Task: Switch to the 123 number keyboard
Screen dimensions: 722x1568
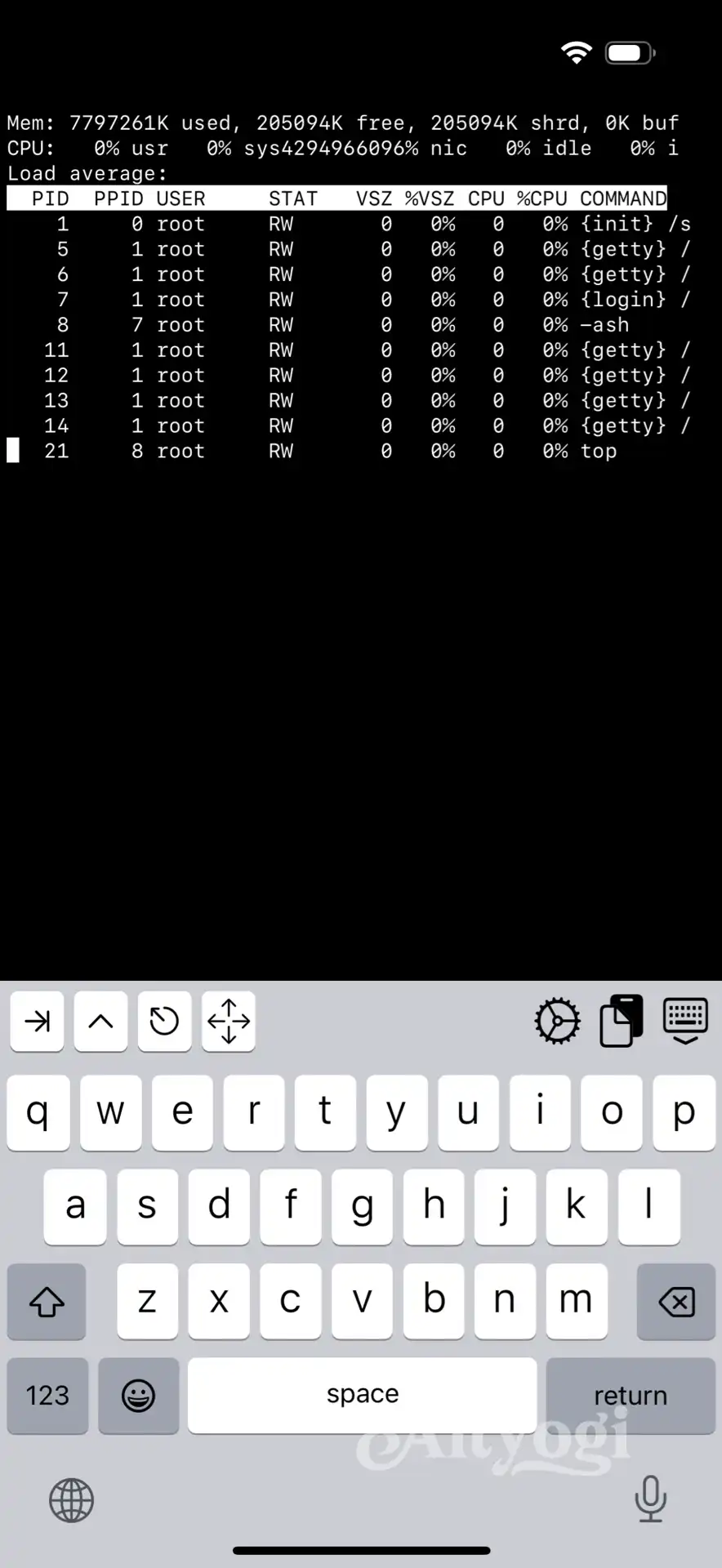Action: click(47, 1396)
